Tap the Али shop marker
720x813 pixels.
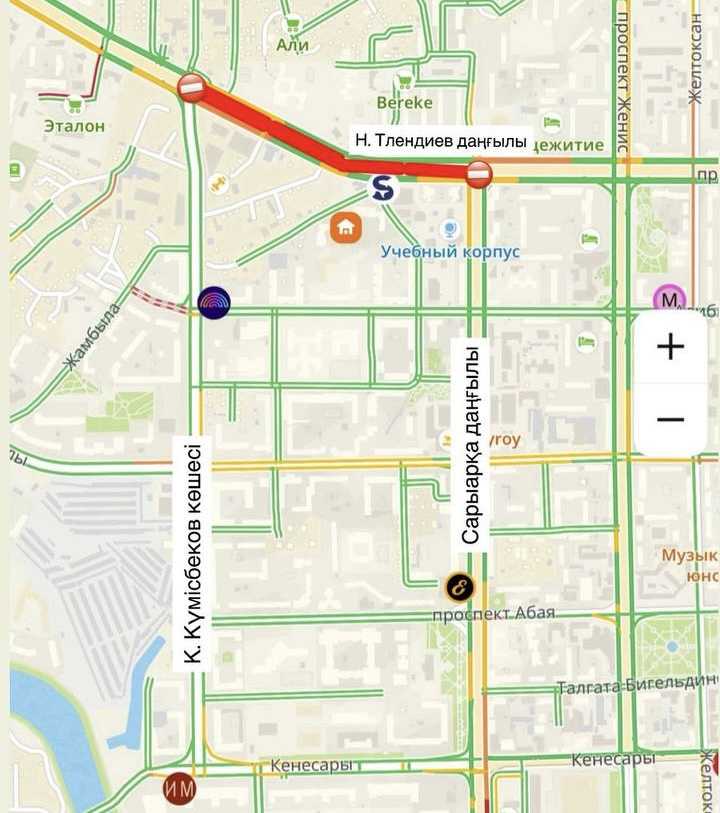pos(293,24)
